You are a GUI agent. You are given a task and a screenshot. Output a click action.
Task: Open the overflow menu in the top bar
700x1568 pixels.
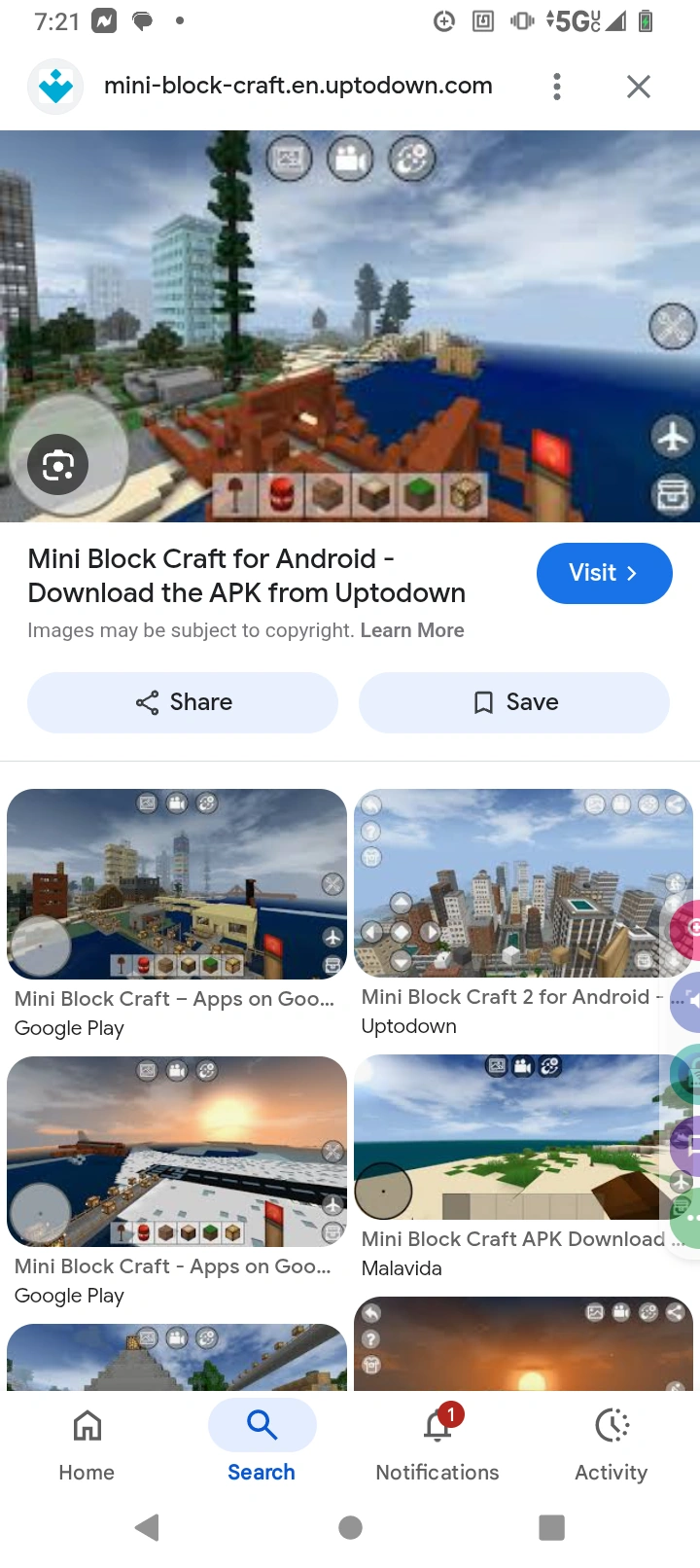pos(556,87)
